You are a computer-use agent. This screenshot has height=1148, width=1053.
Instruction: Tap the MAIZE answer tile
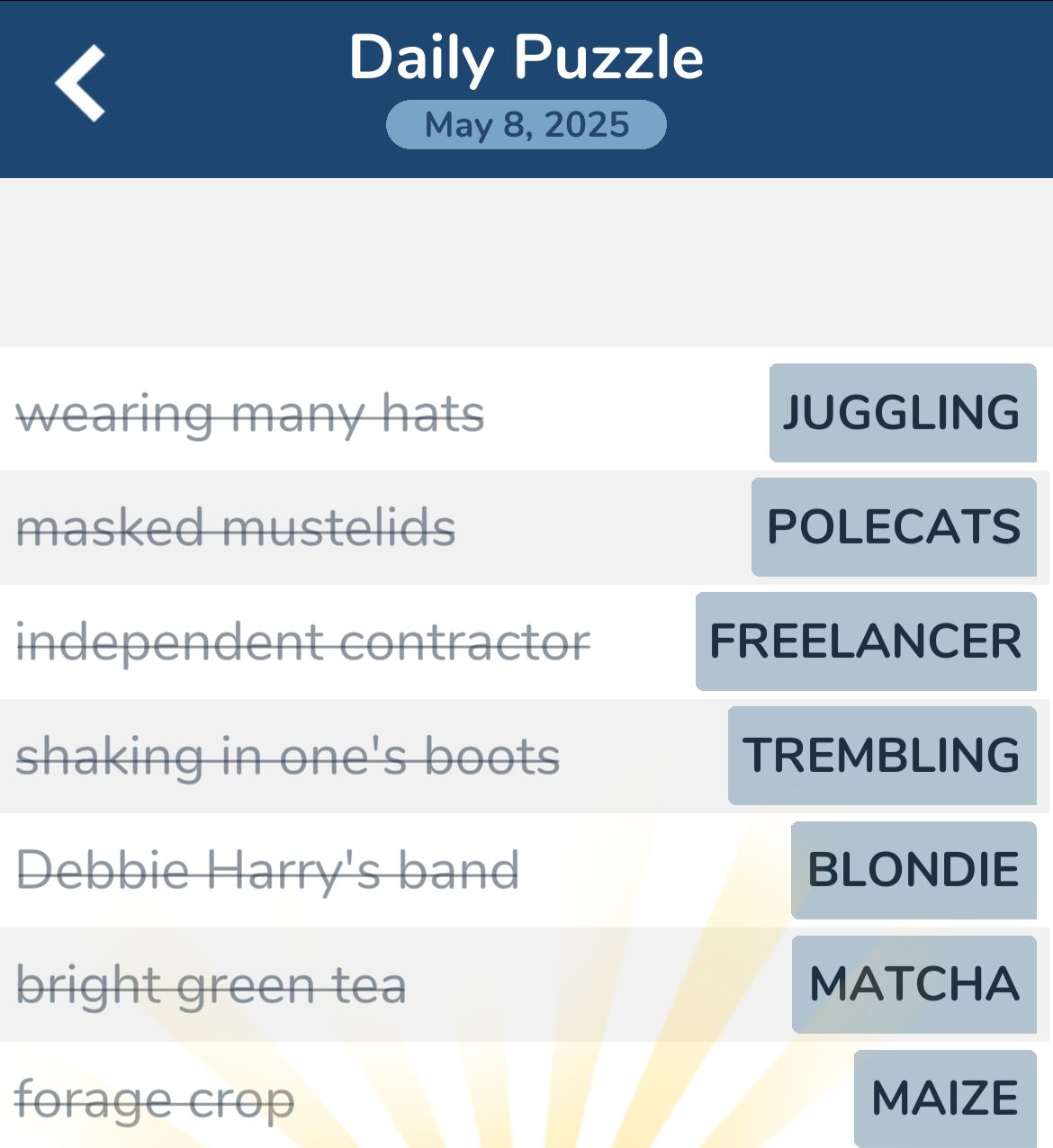[945, 1099]
